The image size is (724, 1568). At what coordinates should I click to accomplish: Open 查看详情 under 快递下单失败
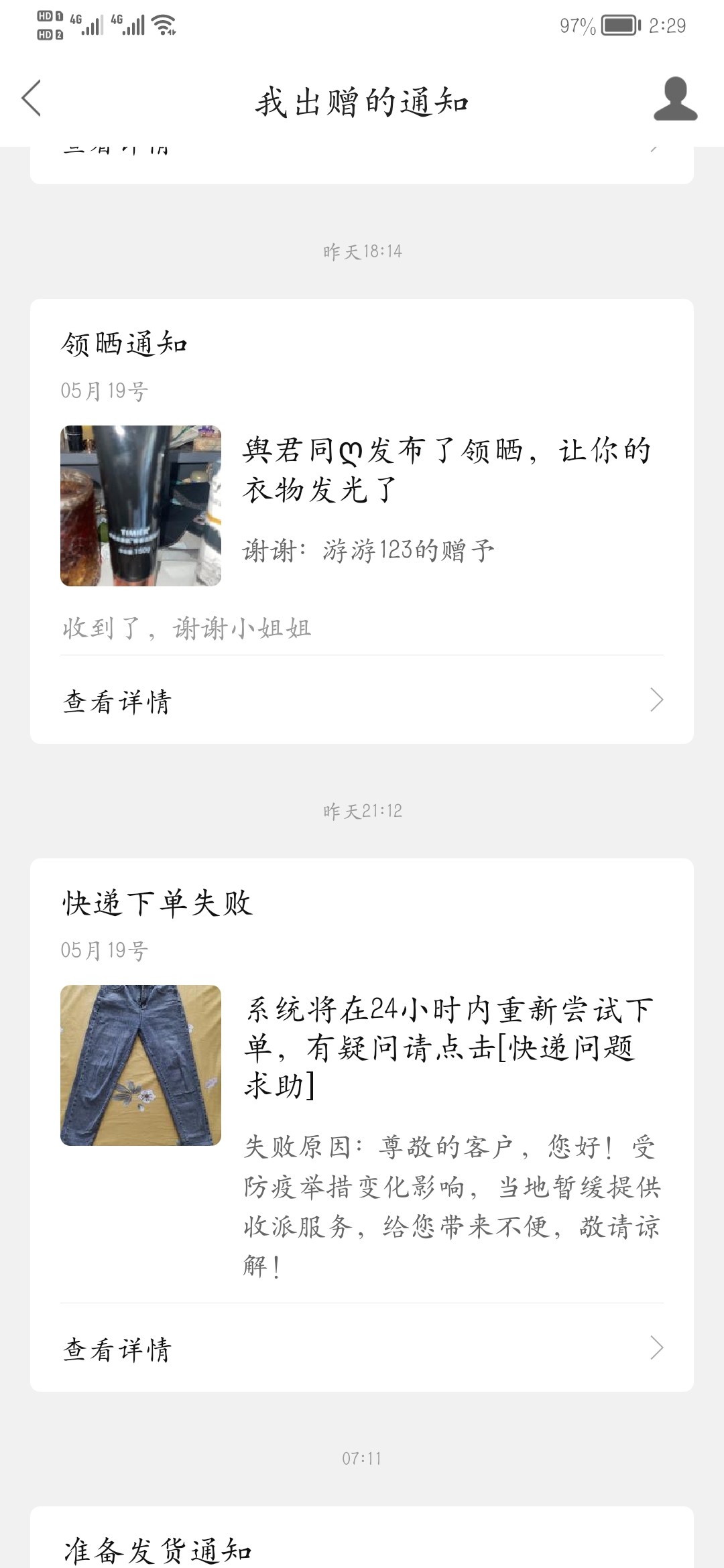362,1349
